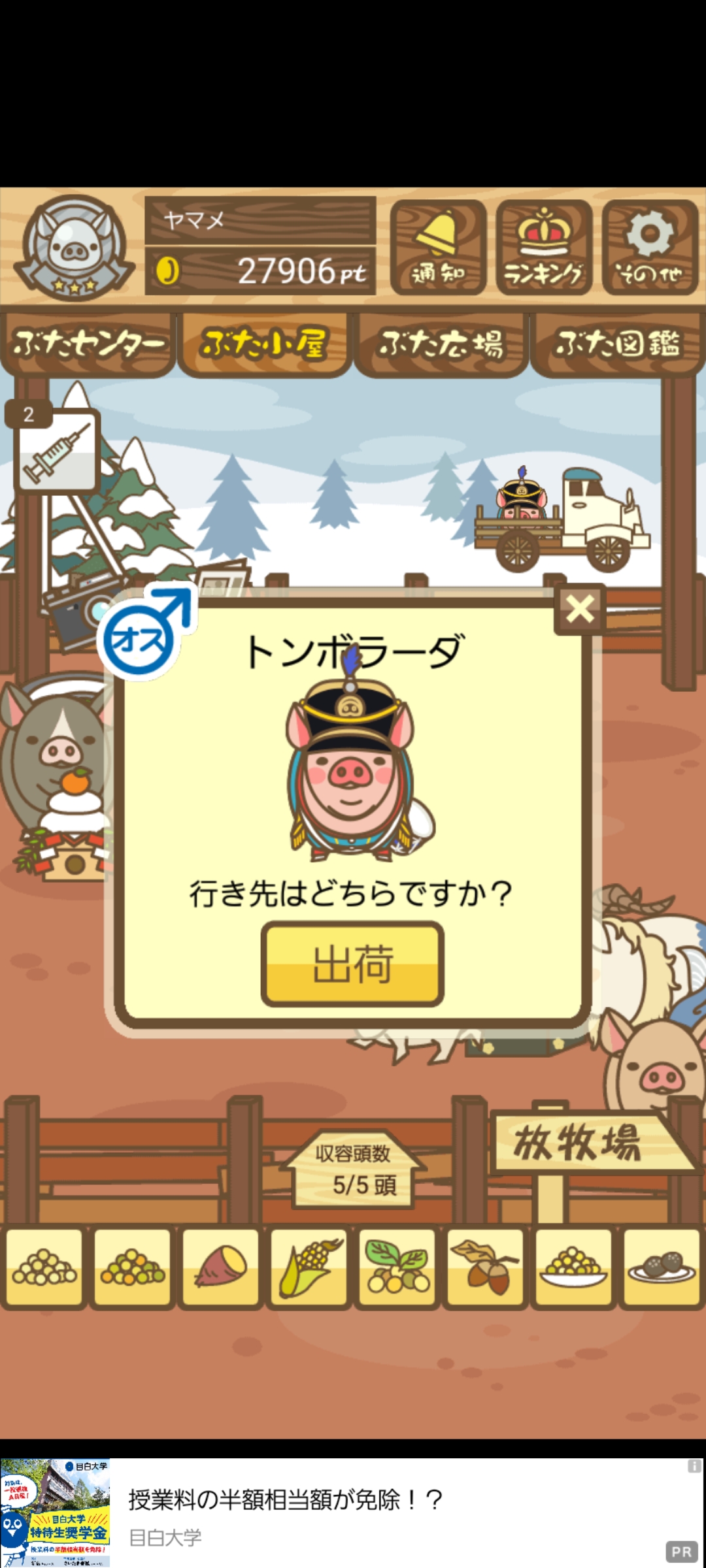Use the syringe item
The width and height of the screenshot is (706, 1568).
[57, 450]
